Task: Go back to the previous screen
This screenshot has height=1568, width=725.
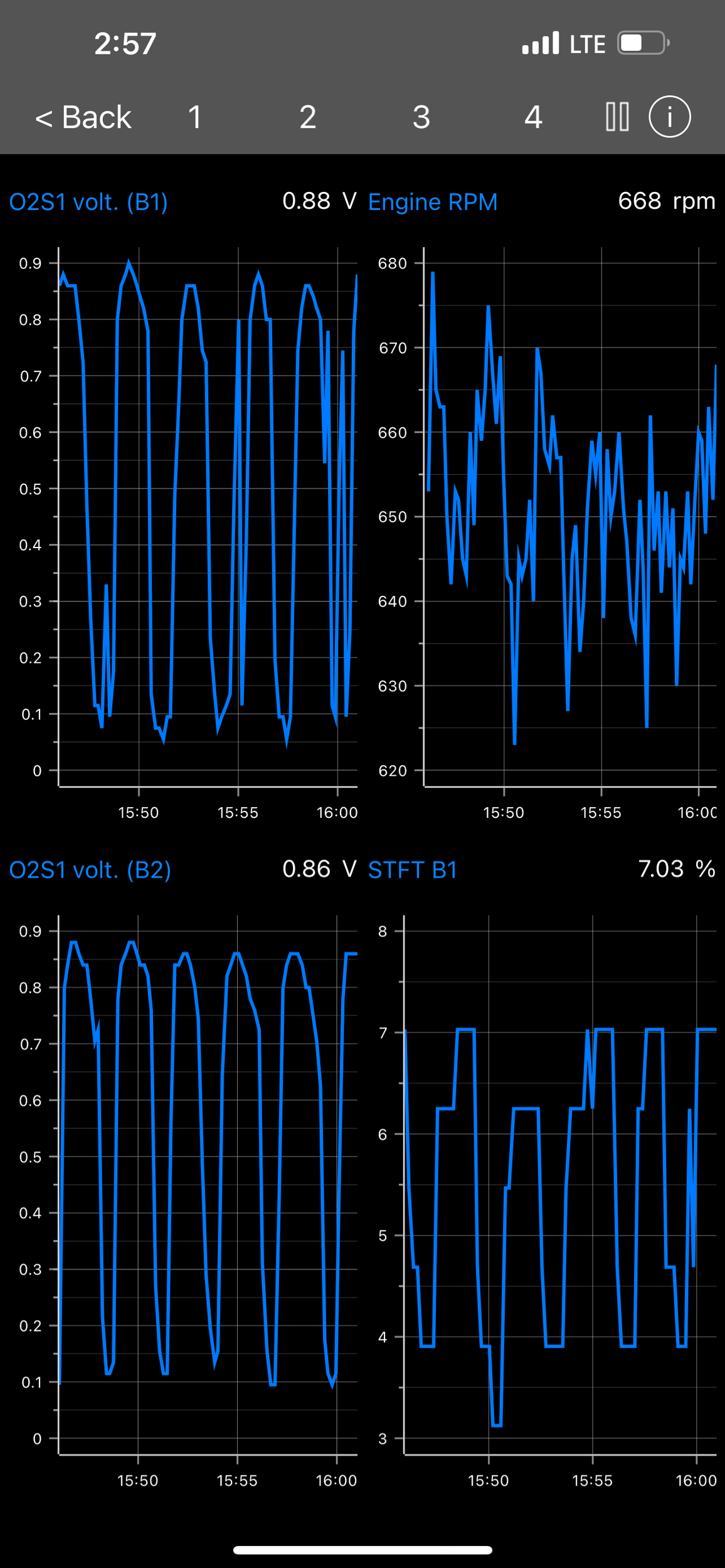Action: click(x=82, y=117)
